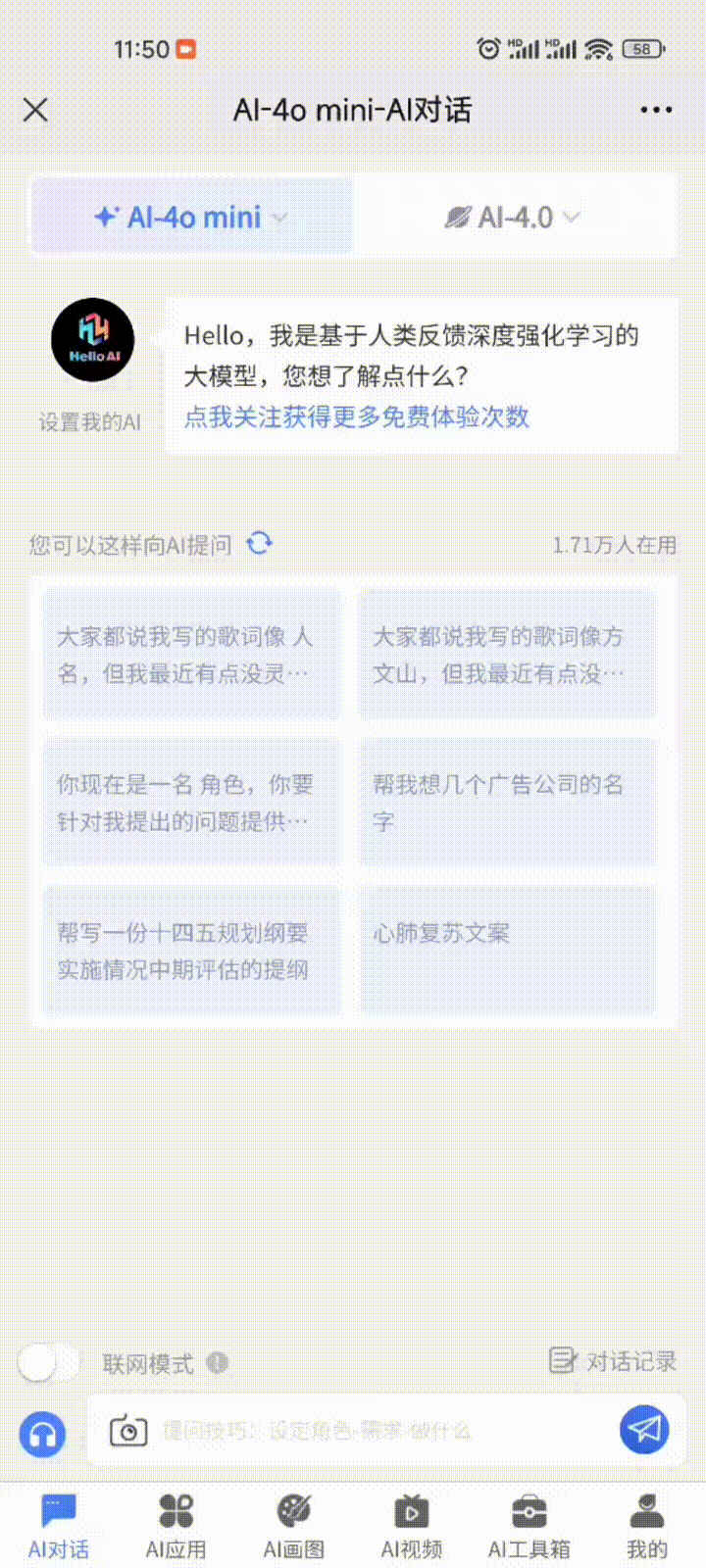Open 对话记录 chat history

click(613, 1360)
